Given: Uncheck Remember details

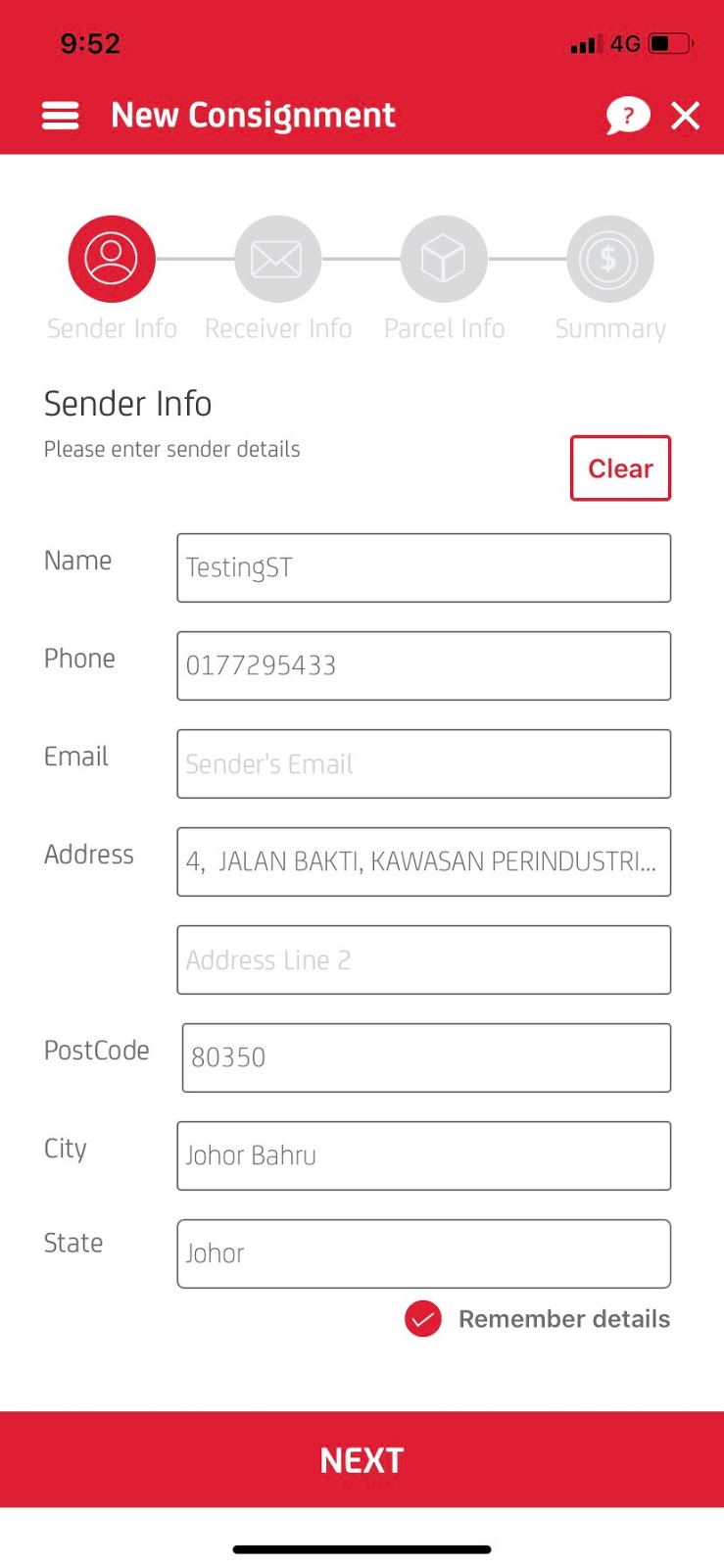Looking at the screenshot, I should (x=423, y=1319).
